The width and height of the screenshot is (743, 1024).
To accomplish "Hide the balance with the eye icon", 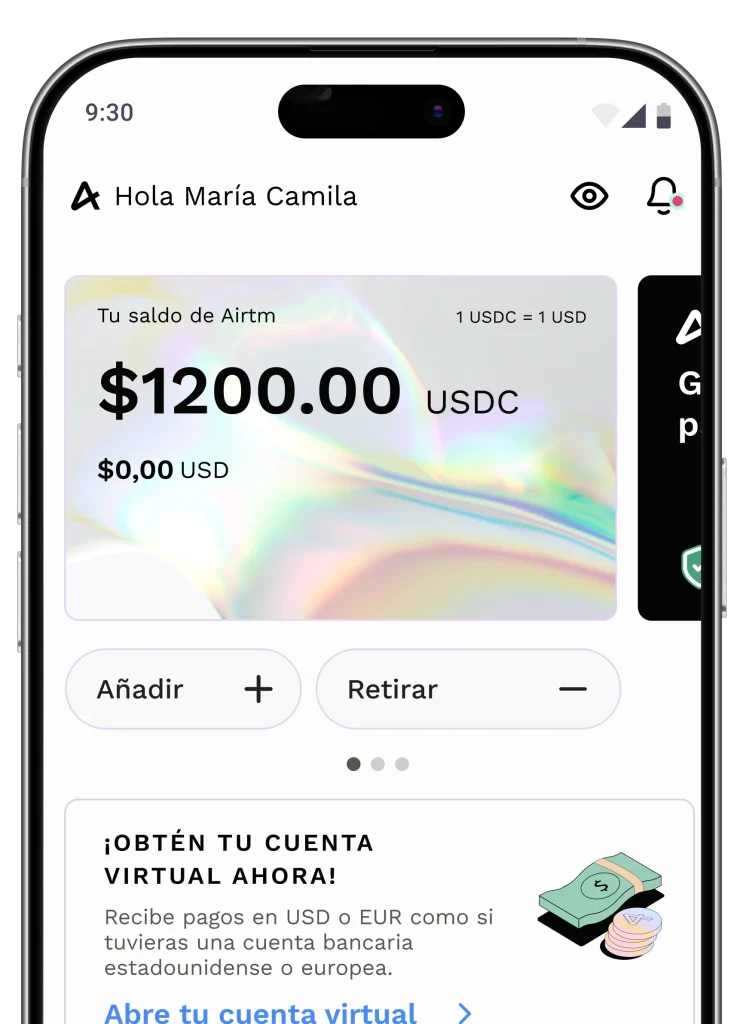I will [589, 196].
